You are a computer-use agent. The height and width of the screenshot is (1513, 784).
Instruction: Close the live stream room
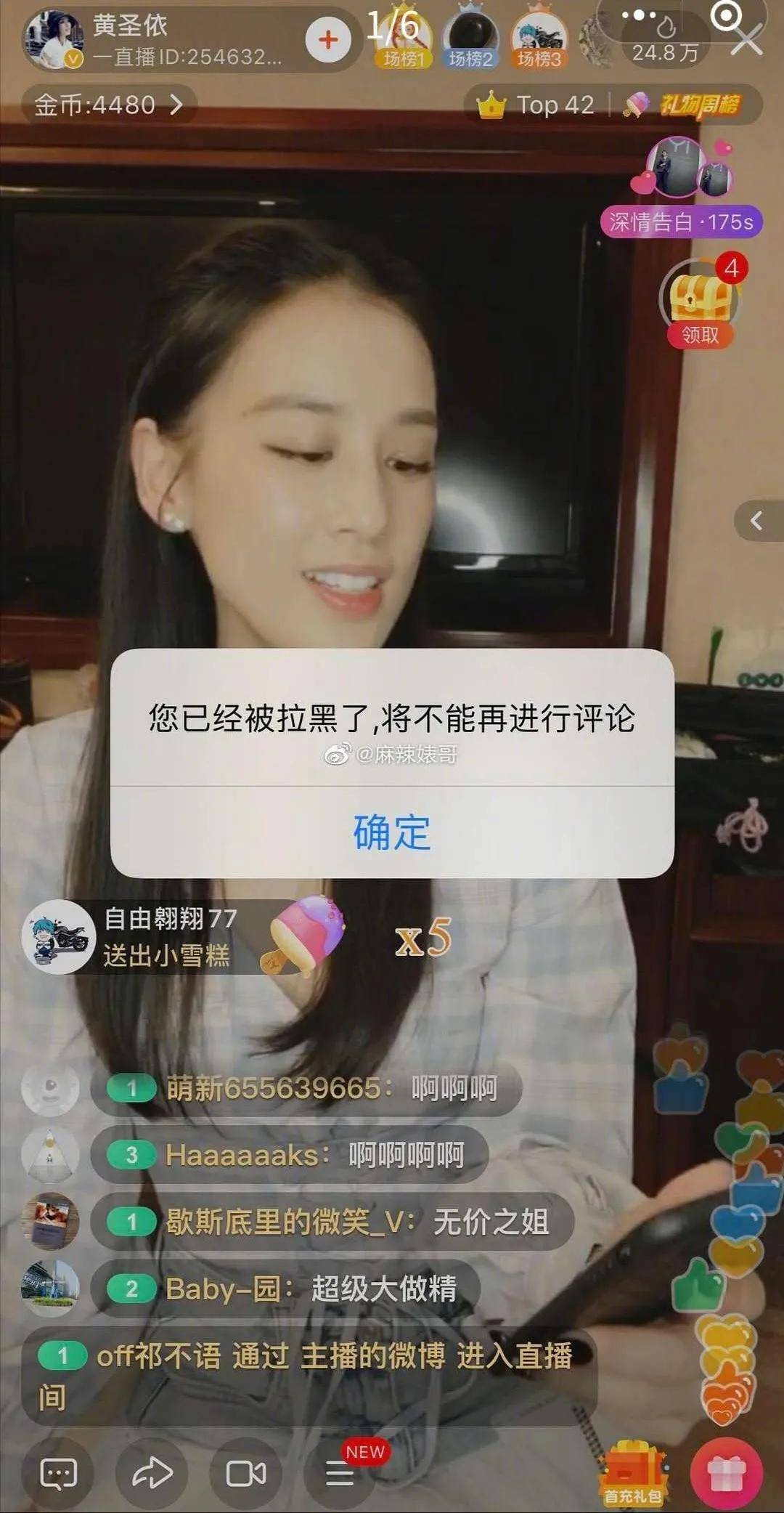pyautogui.click(x=747, y=40)
